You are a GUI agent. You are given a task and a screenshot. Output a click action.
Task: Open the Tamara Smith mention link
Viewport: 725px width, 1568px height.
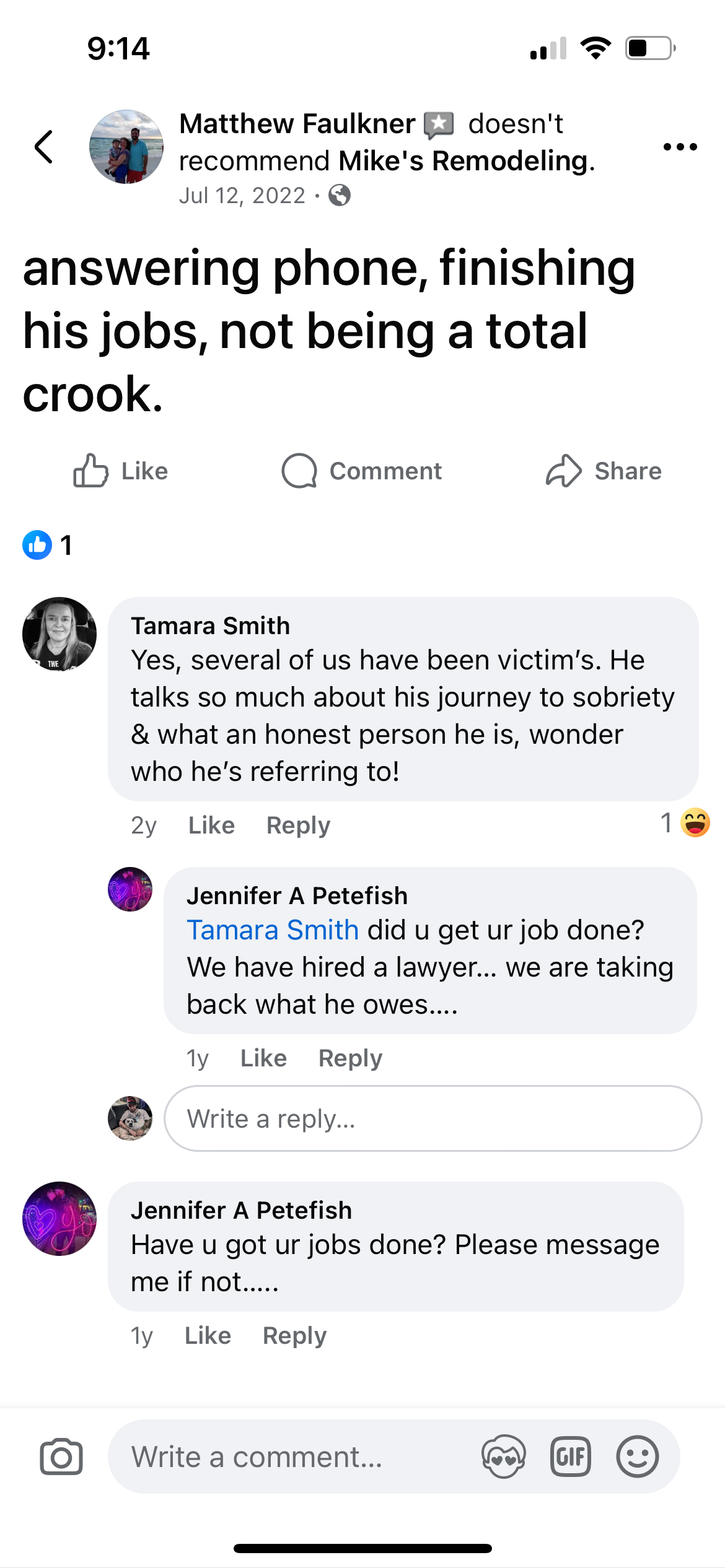[273, 930]
